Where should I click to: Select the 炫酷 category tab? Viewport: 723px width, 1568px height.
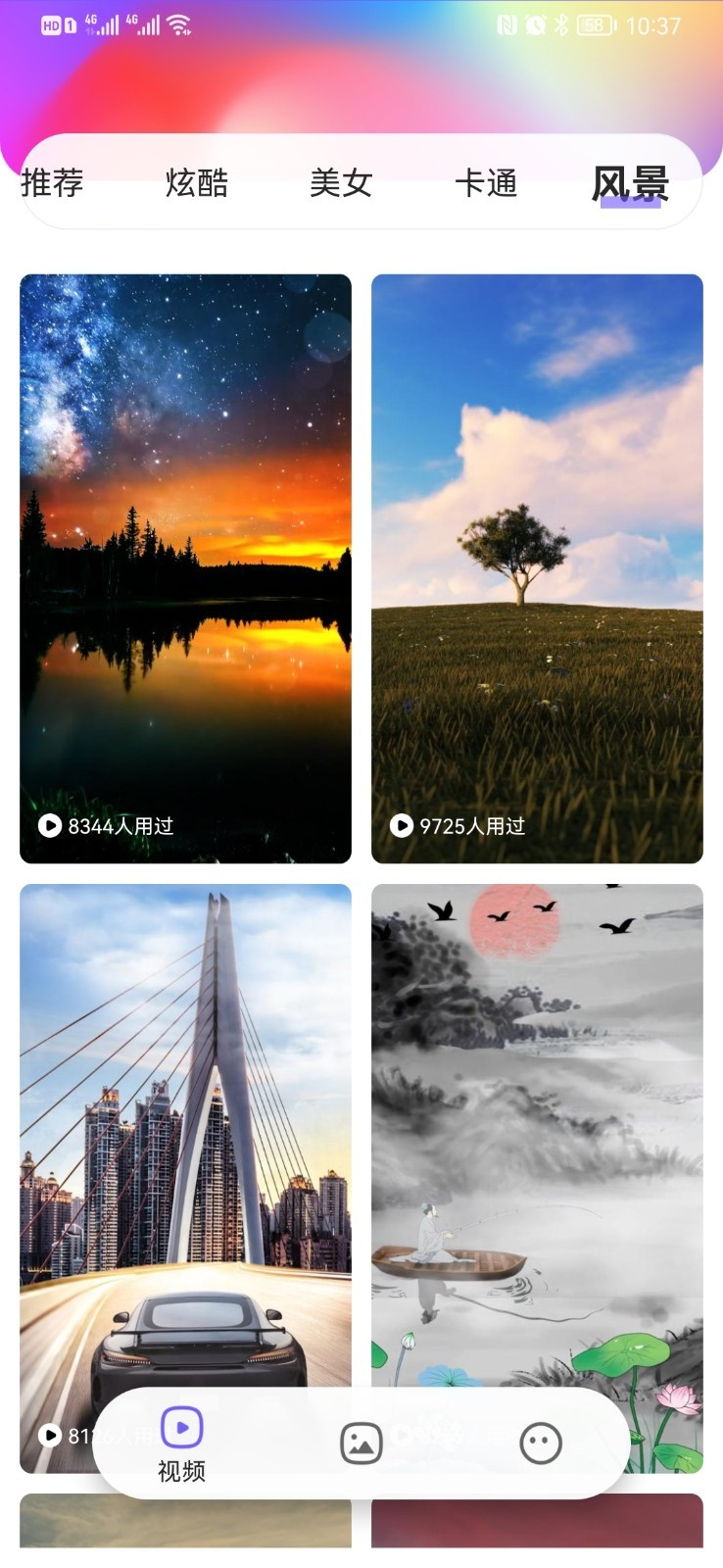pyautogui.click(x=197, y=183)
